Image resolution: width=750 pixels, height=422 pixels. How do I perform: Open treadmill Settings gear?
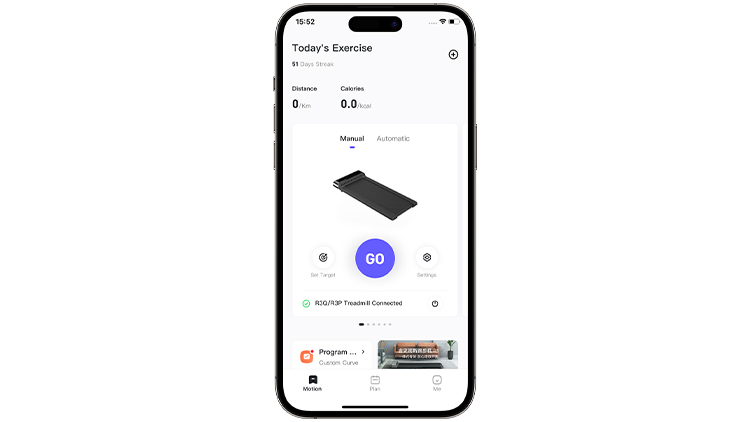click(427, 258)
